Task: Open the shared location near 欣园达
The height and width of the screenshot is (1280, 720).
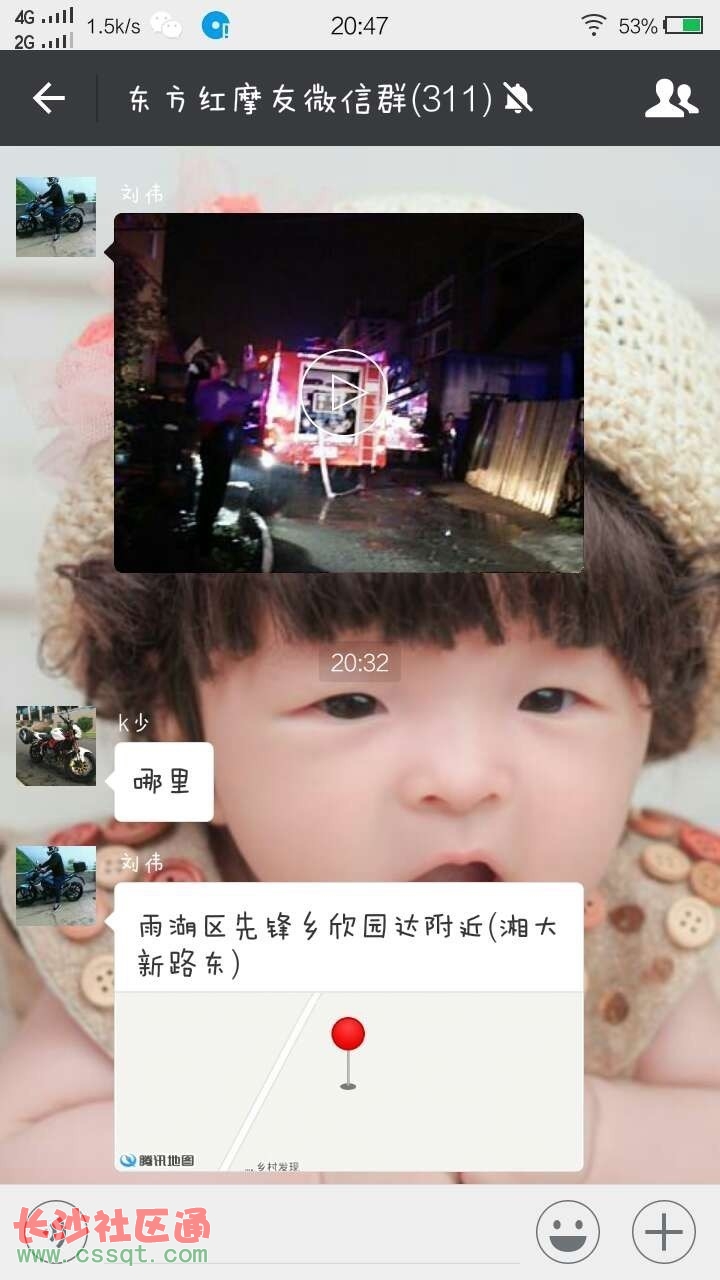Action: 348,1025
